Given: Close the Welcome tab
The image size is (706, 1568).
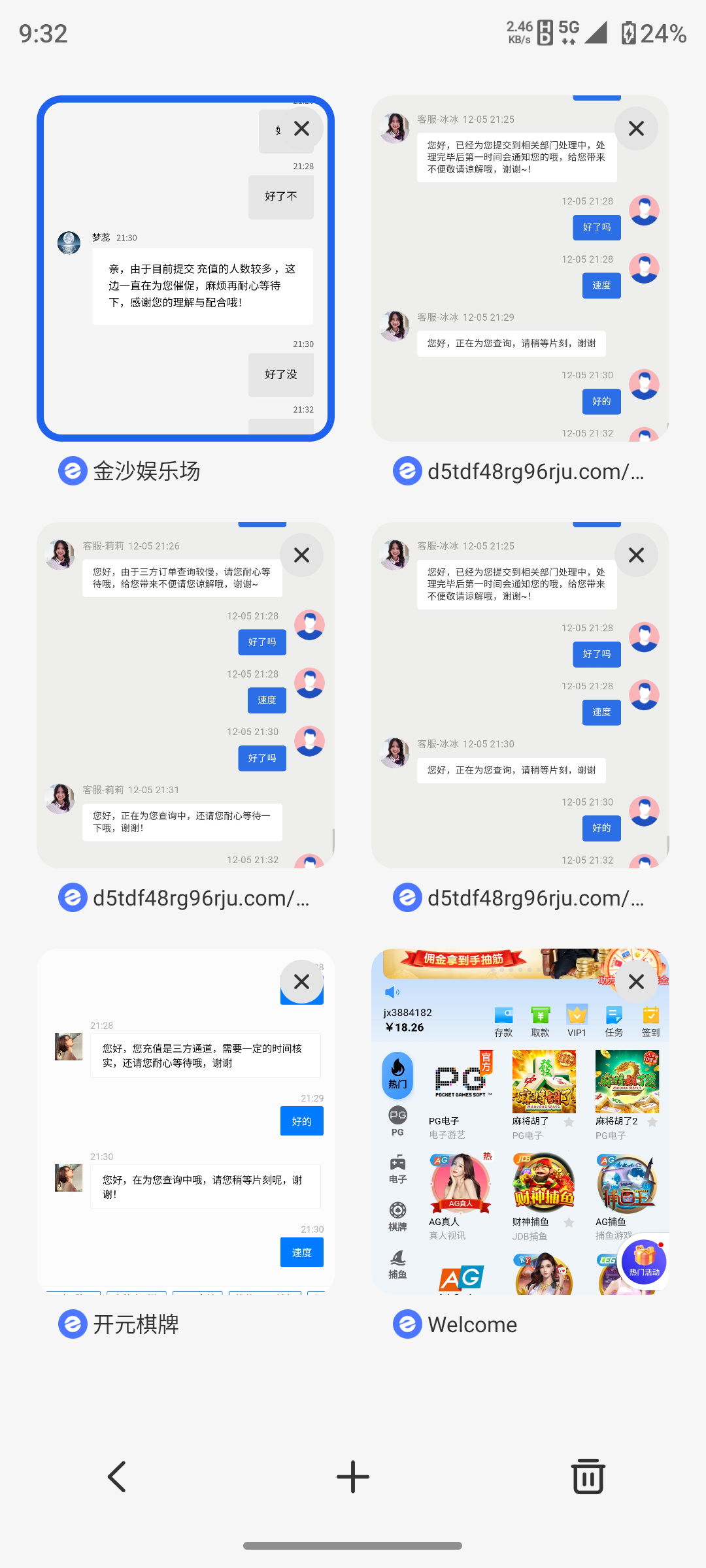Looking at the screenshot, I should tap(636, 981).
